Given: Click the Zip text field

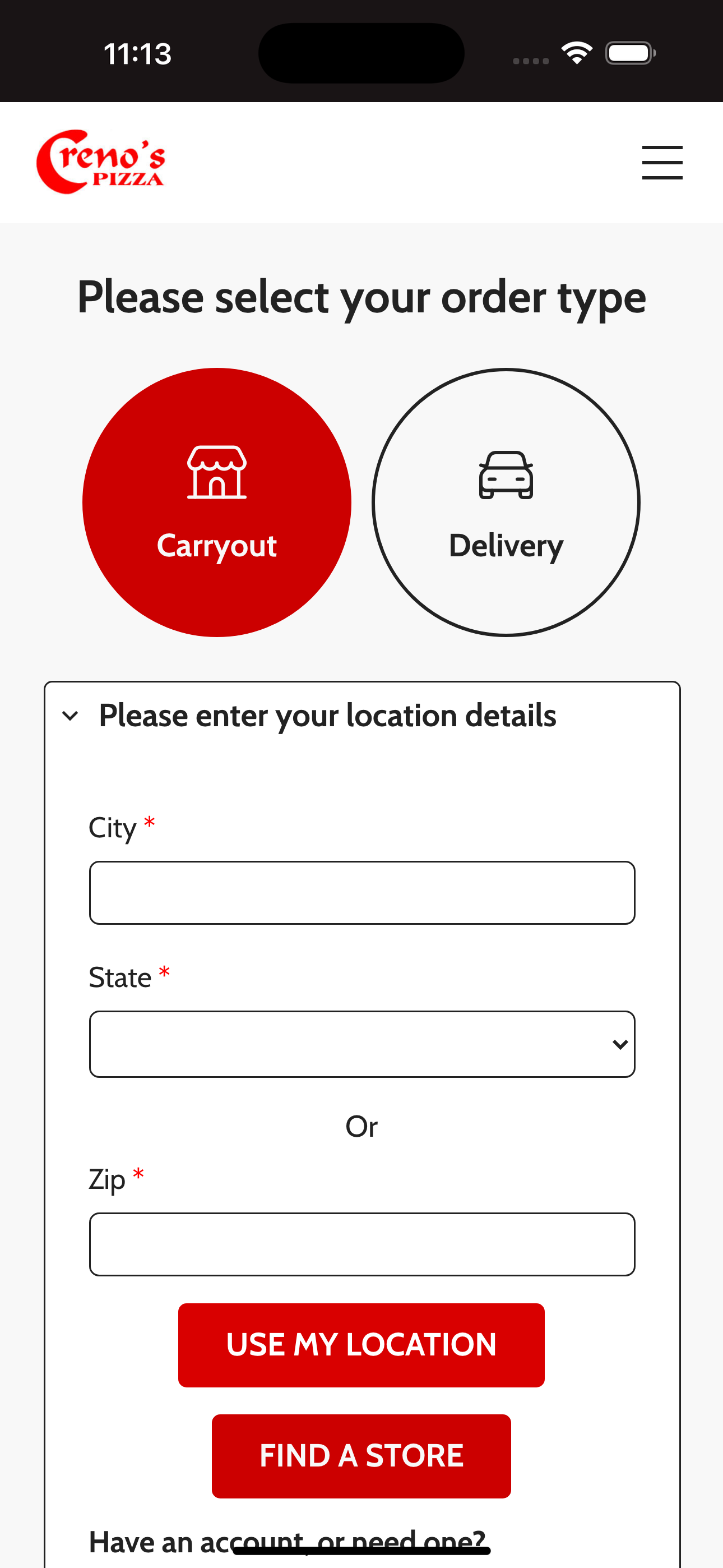Looking at the screenshot, I should click(x=361, y=1243).
